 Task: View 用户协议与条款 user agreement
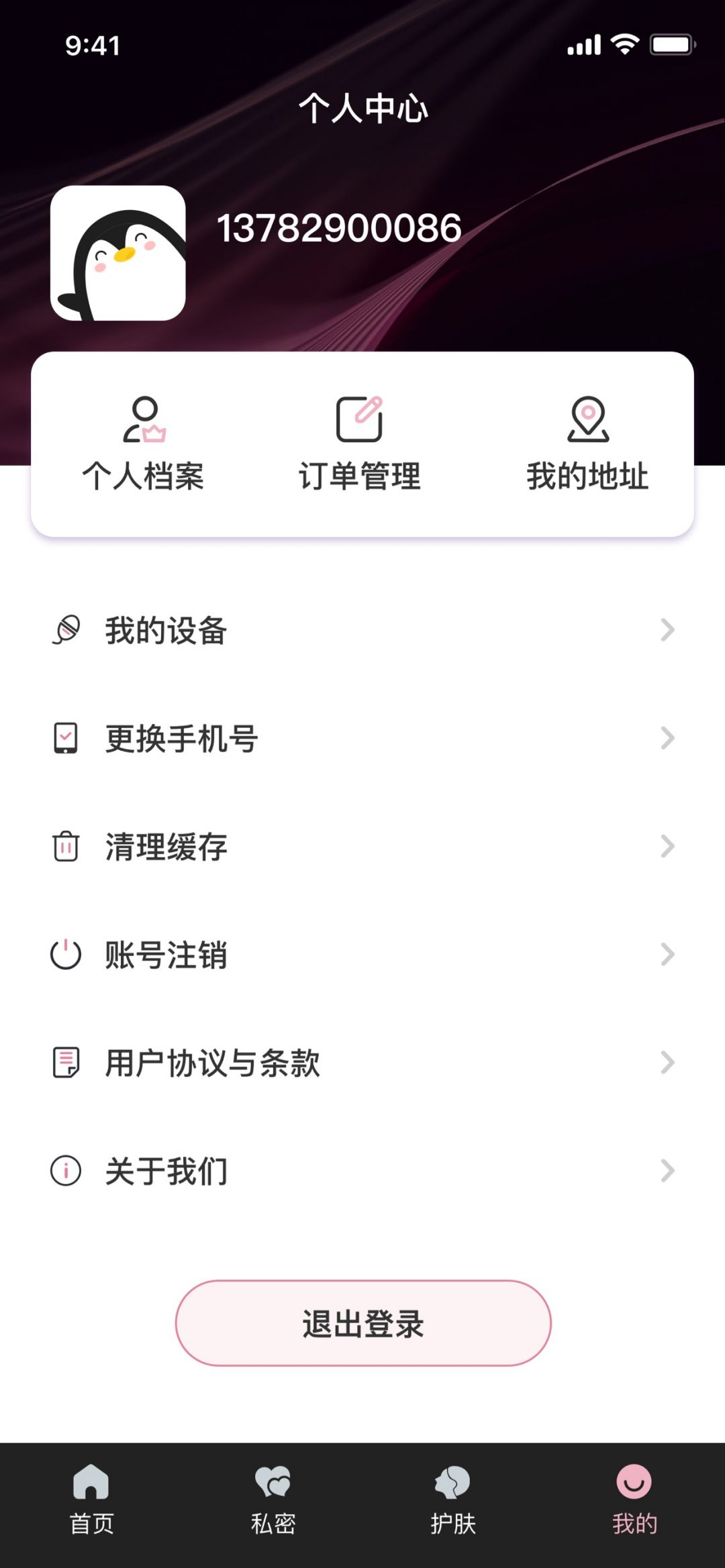tap(362, 1063)
